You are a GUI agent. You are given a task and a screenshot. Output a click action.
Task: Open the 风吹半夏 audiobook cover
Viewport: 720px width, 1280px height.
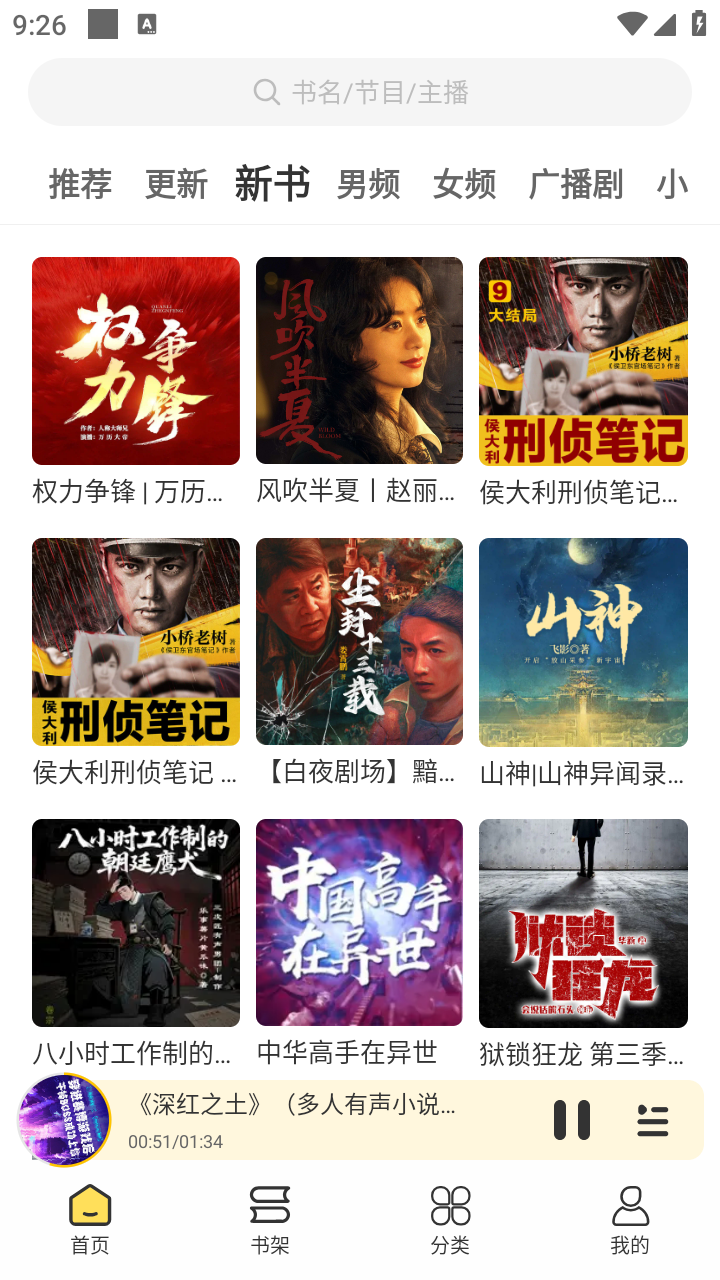[359, 361]
